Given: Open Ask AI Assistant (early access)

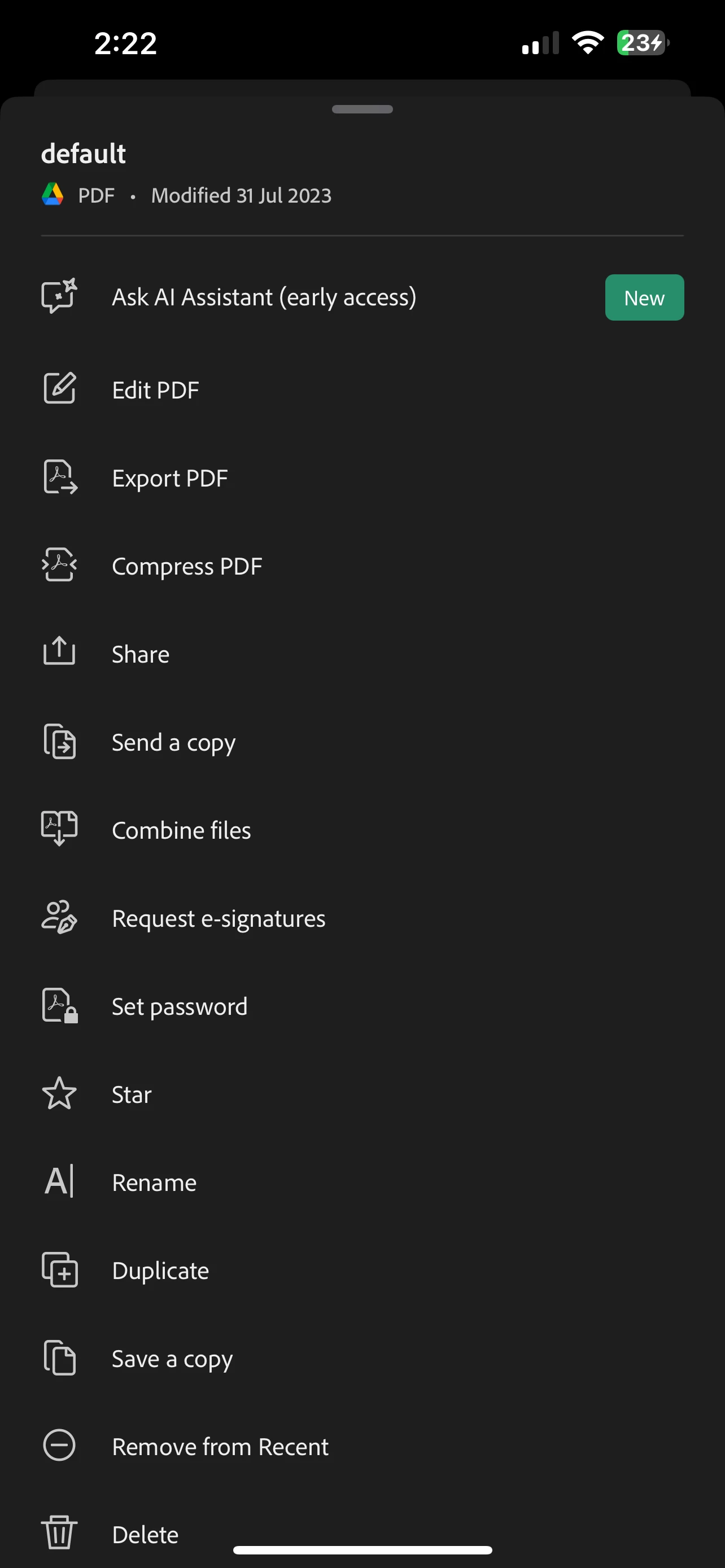Looking at the screenshot, I should click(x=264, y=297).
